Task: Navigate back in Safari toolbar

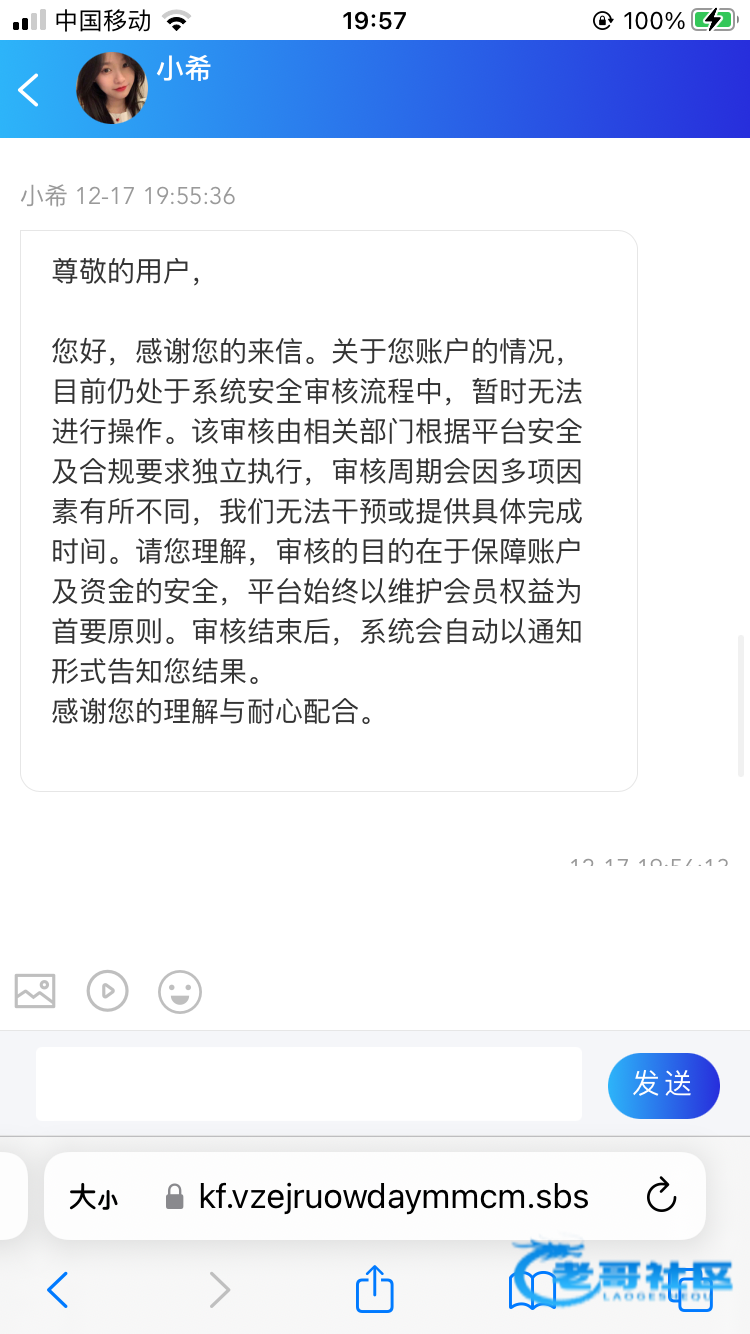Action: point(58,1290)
